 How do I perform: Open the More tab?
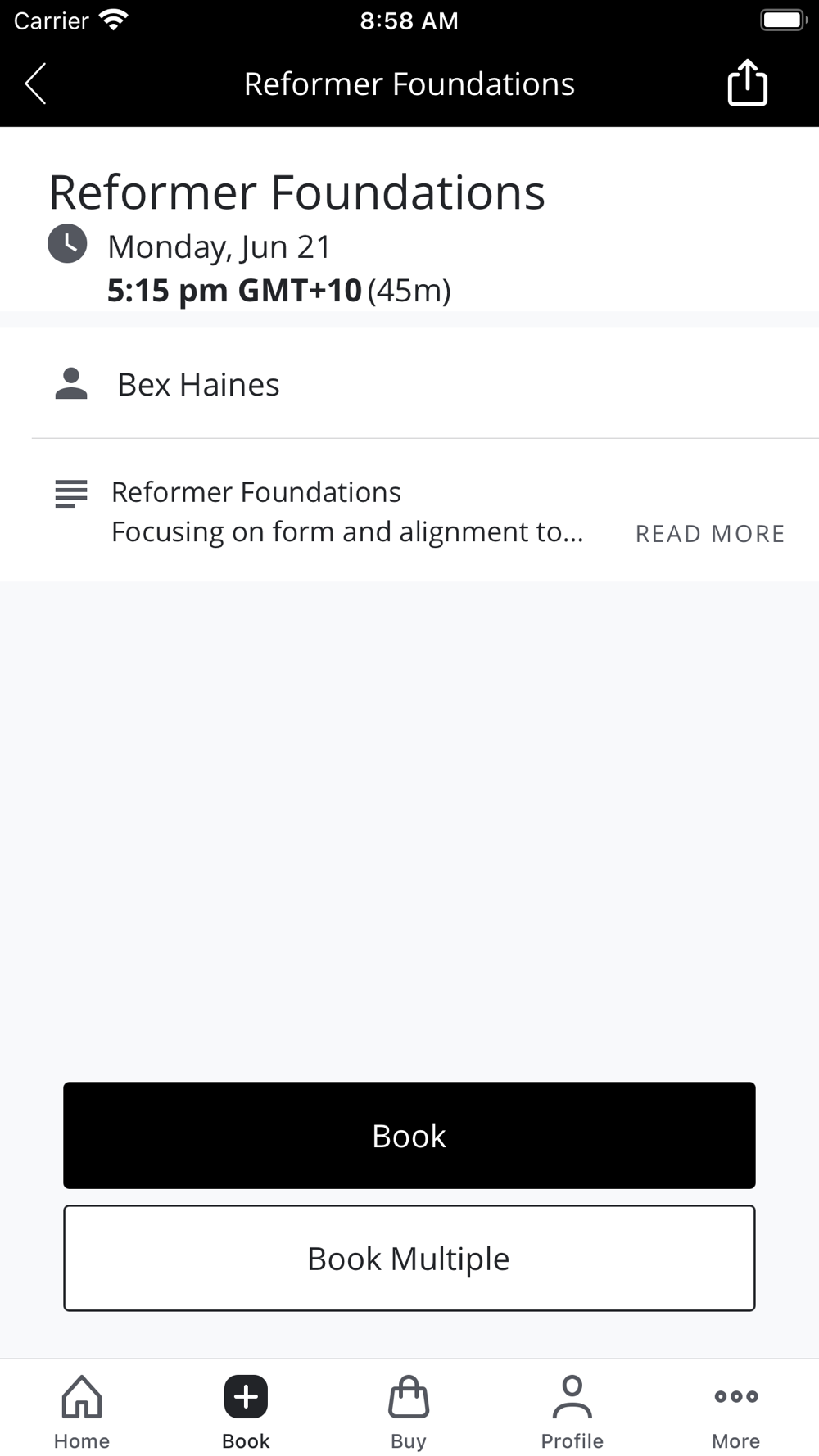pos(735,1413)
